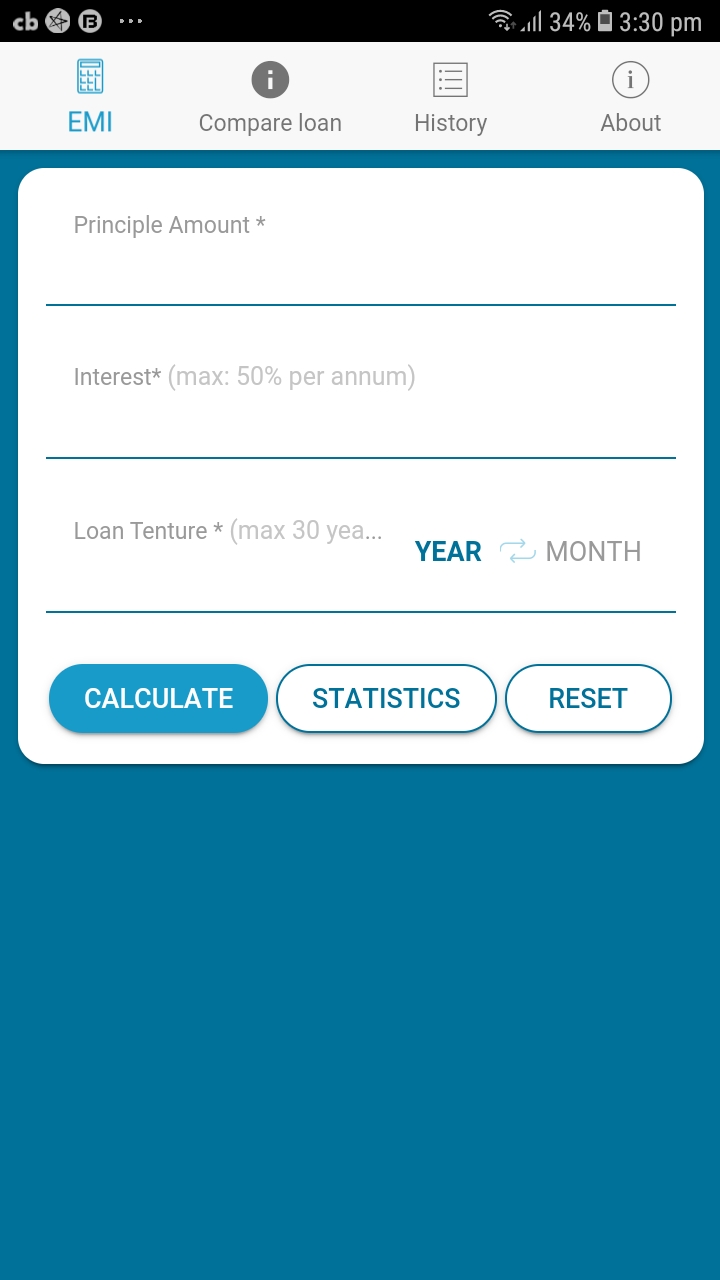
Task: Clear the form with RESET
Action: coord(588,698)
